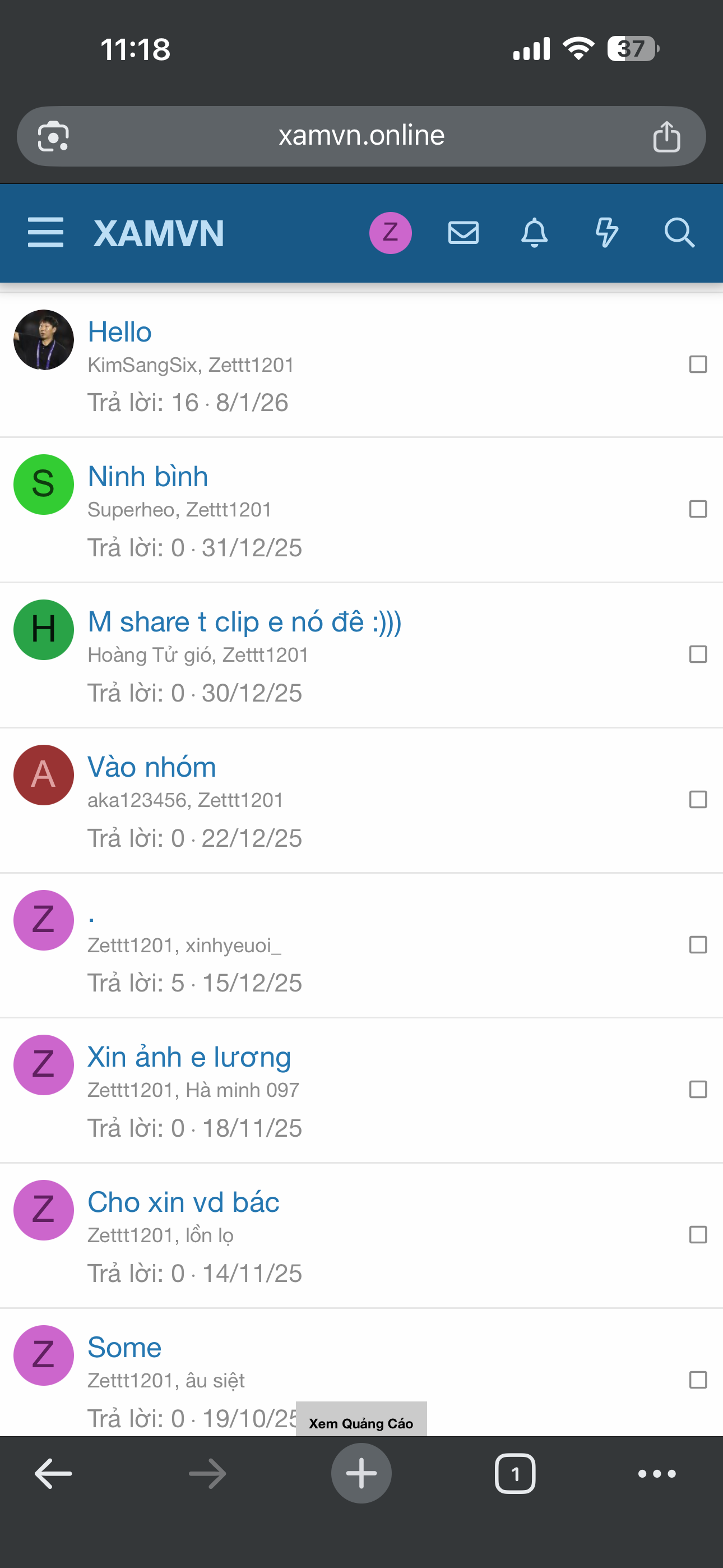Open the lightning bolt what's new icon
Screen dimensions: 723x1568
pyautogui.click(x=606, y=233)
